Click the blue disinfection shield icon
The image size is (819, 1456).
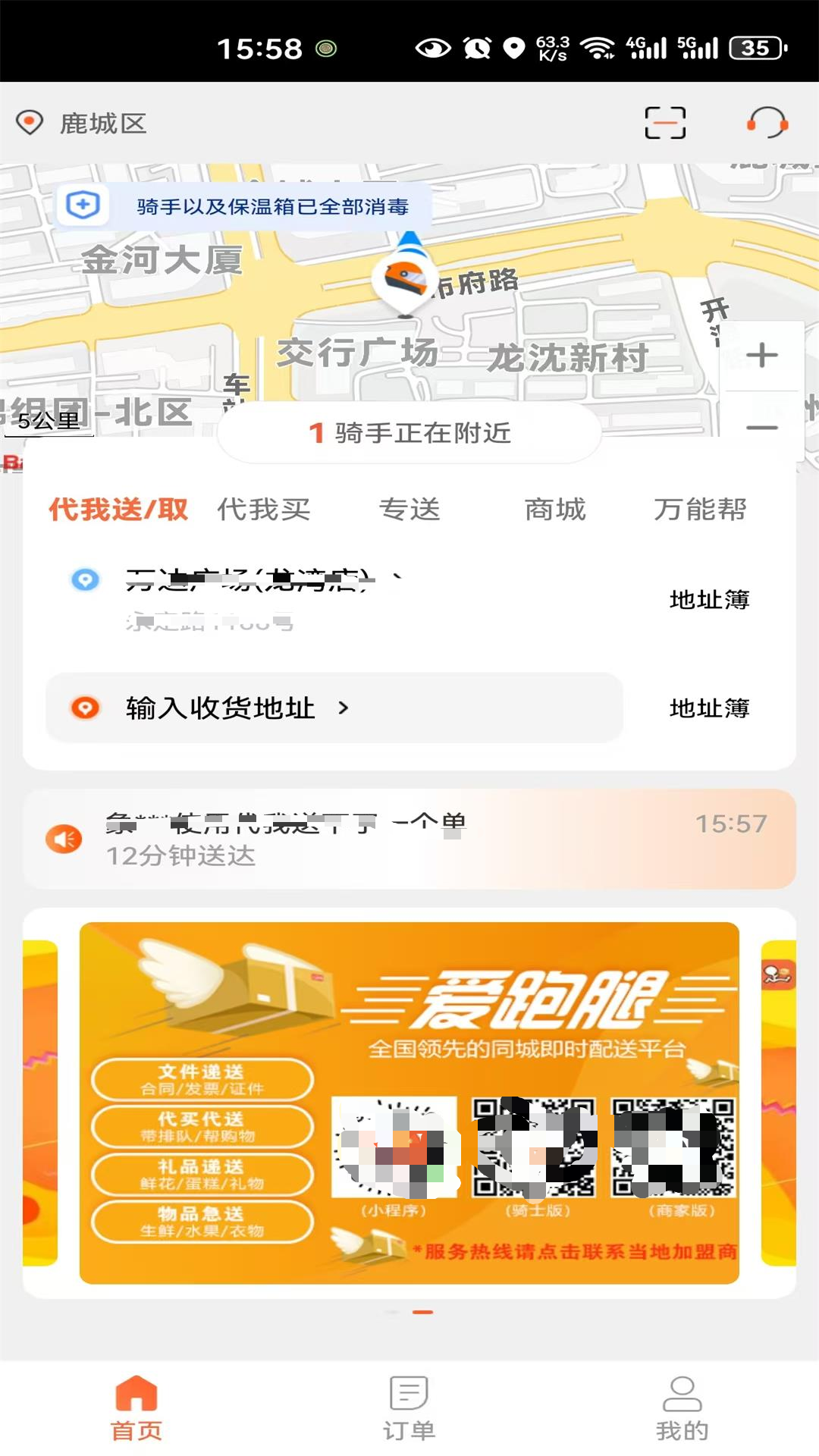coord(85,206)
